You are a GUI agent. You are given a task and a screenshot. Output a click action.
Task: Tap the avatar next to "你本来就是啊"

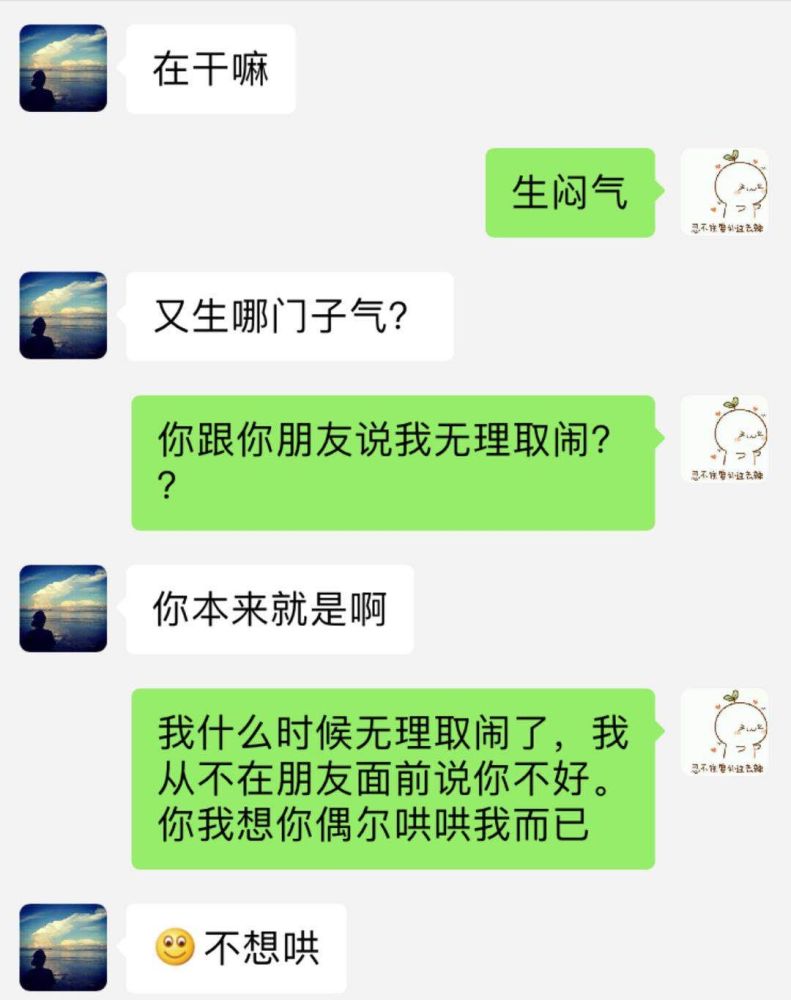tap(63, 608)
